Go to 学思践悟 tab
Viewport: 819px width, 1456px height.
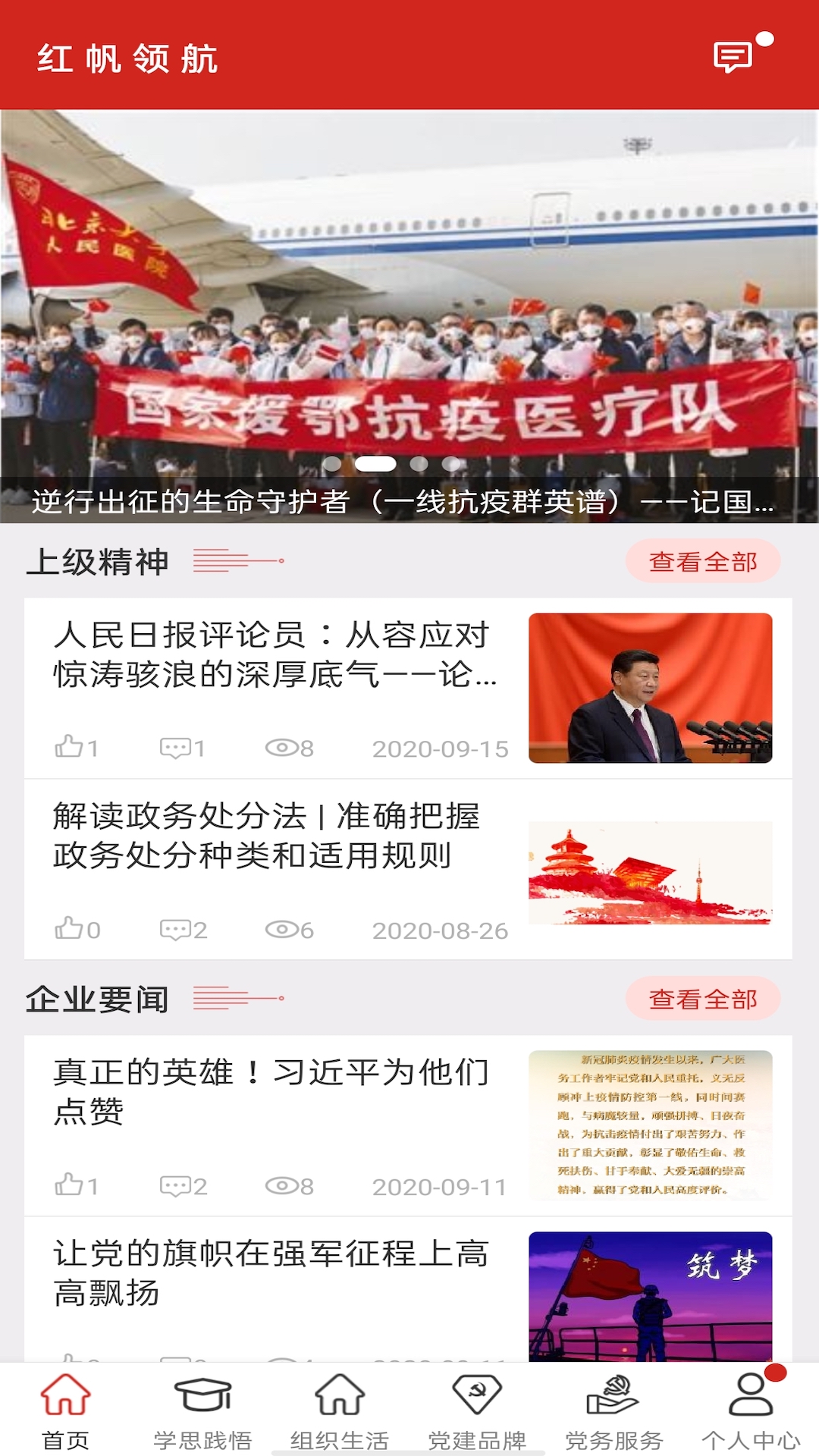pos(202,1410)
